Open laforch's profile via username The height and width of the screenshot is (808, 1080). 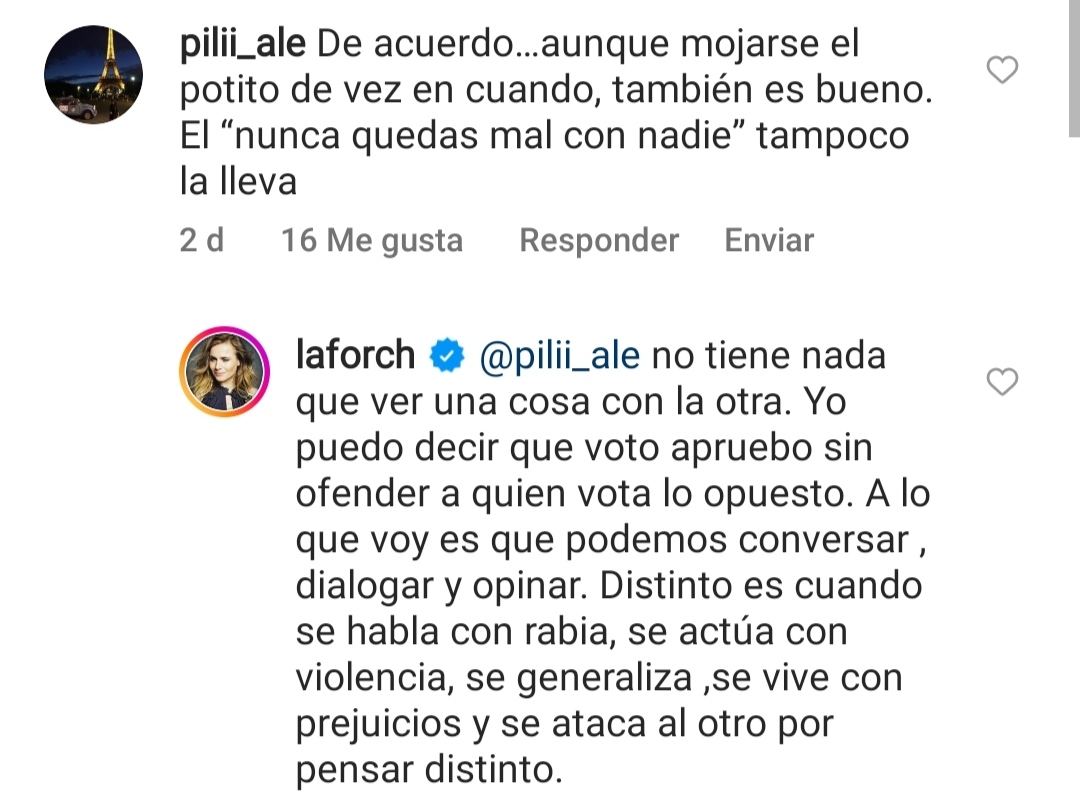click(355, 356)
